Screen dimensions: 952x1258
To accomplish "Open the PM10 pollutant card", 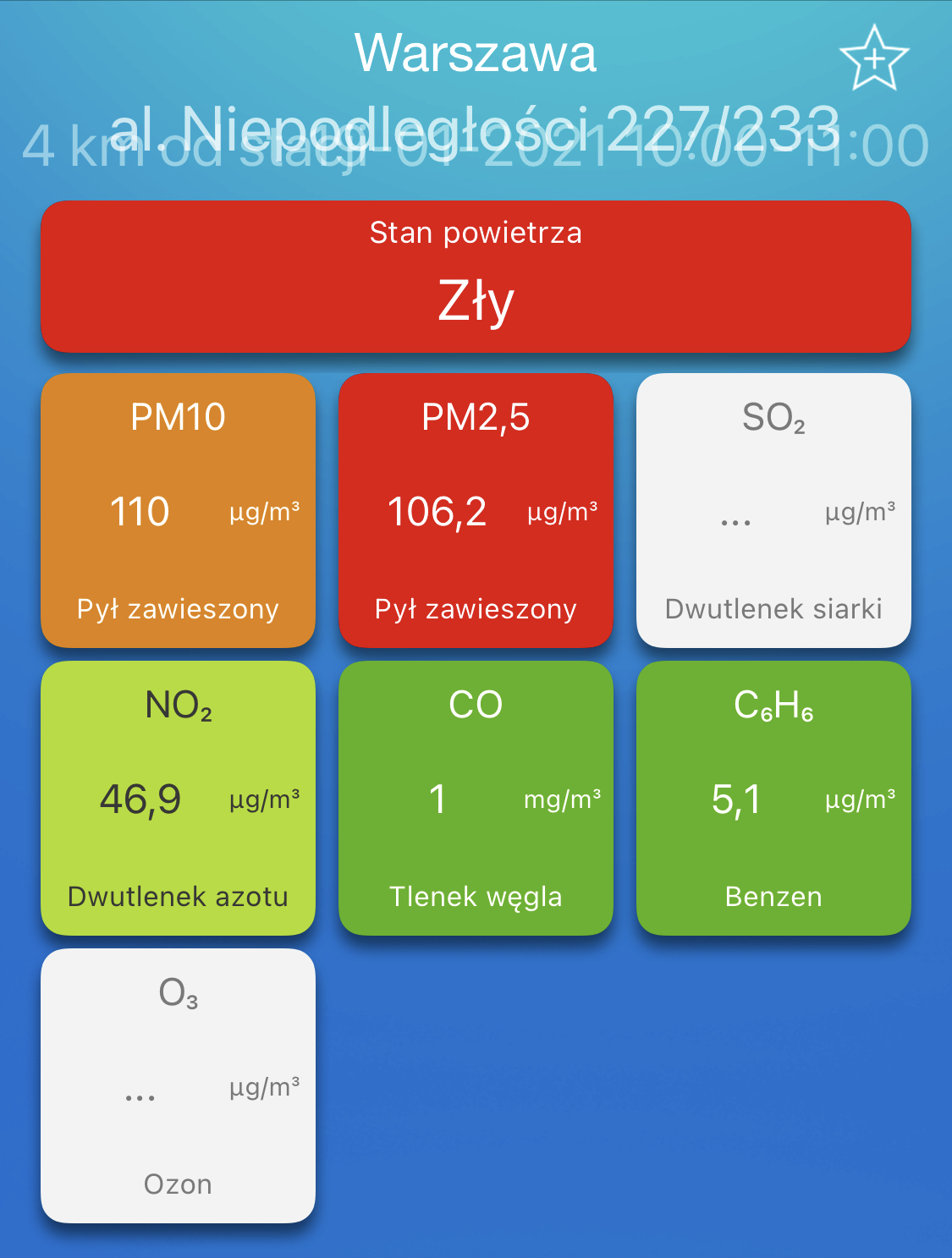I will (178, 510).
